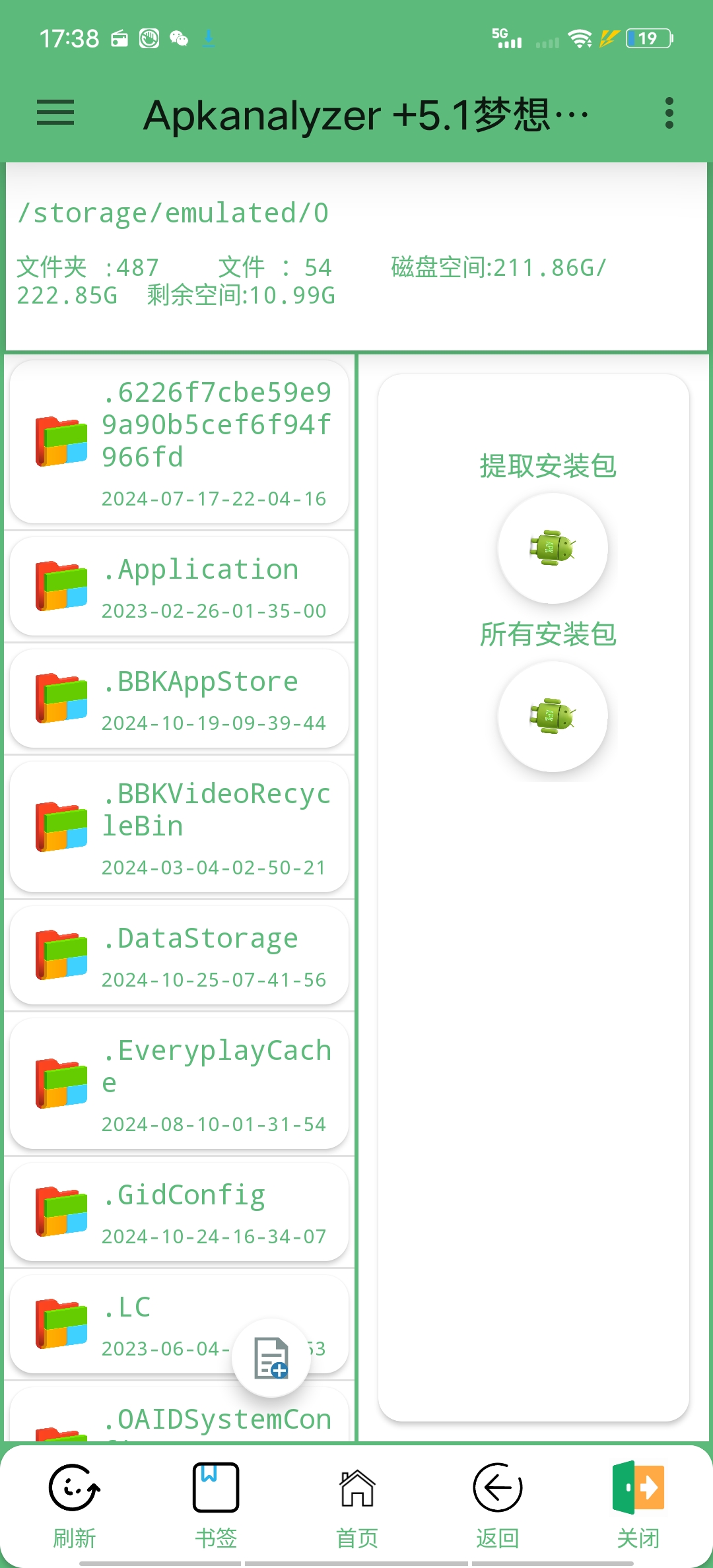Open the .GidConfig folder

tap(178, 1211)
